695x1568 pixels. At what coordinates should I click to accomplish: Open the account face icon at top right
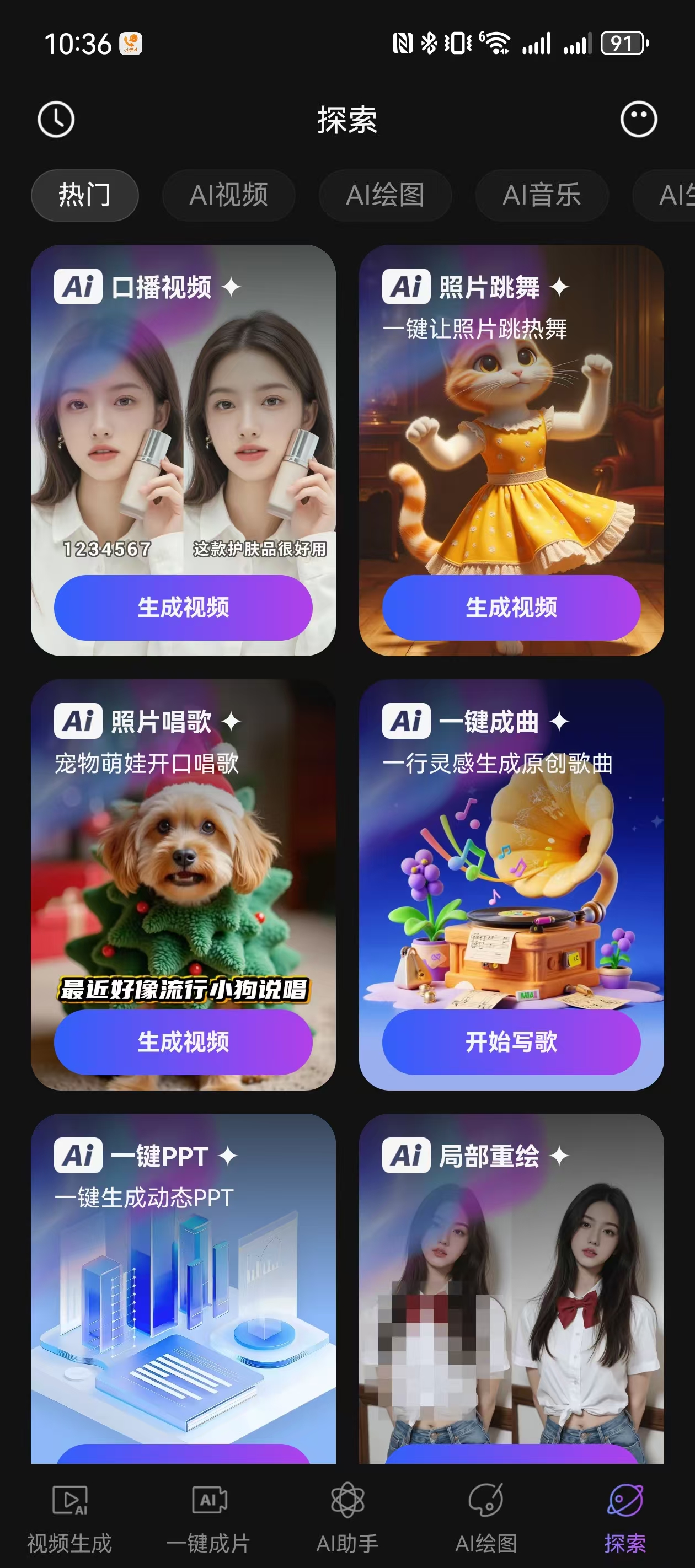tap(639, 119)
